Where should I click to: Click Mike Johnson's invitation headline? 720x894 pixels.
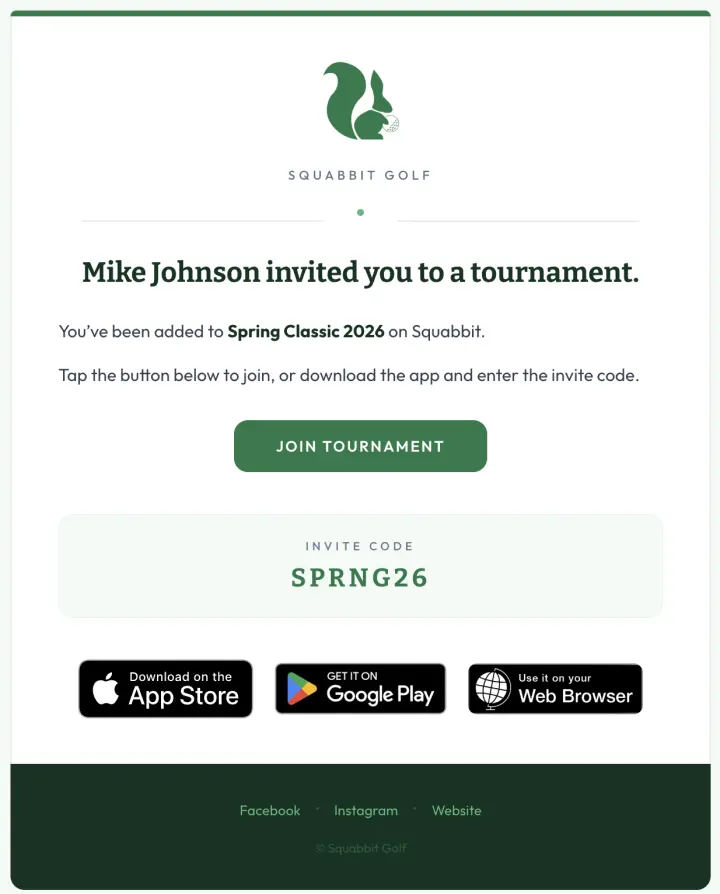[x=360, y=272]
